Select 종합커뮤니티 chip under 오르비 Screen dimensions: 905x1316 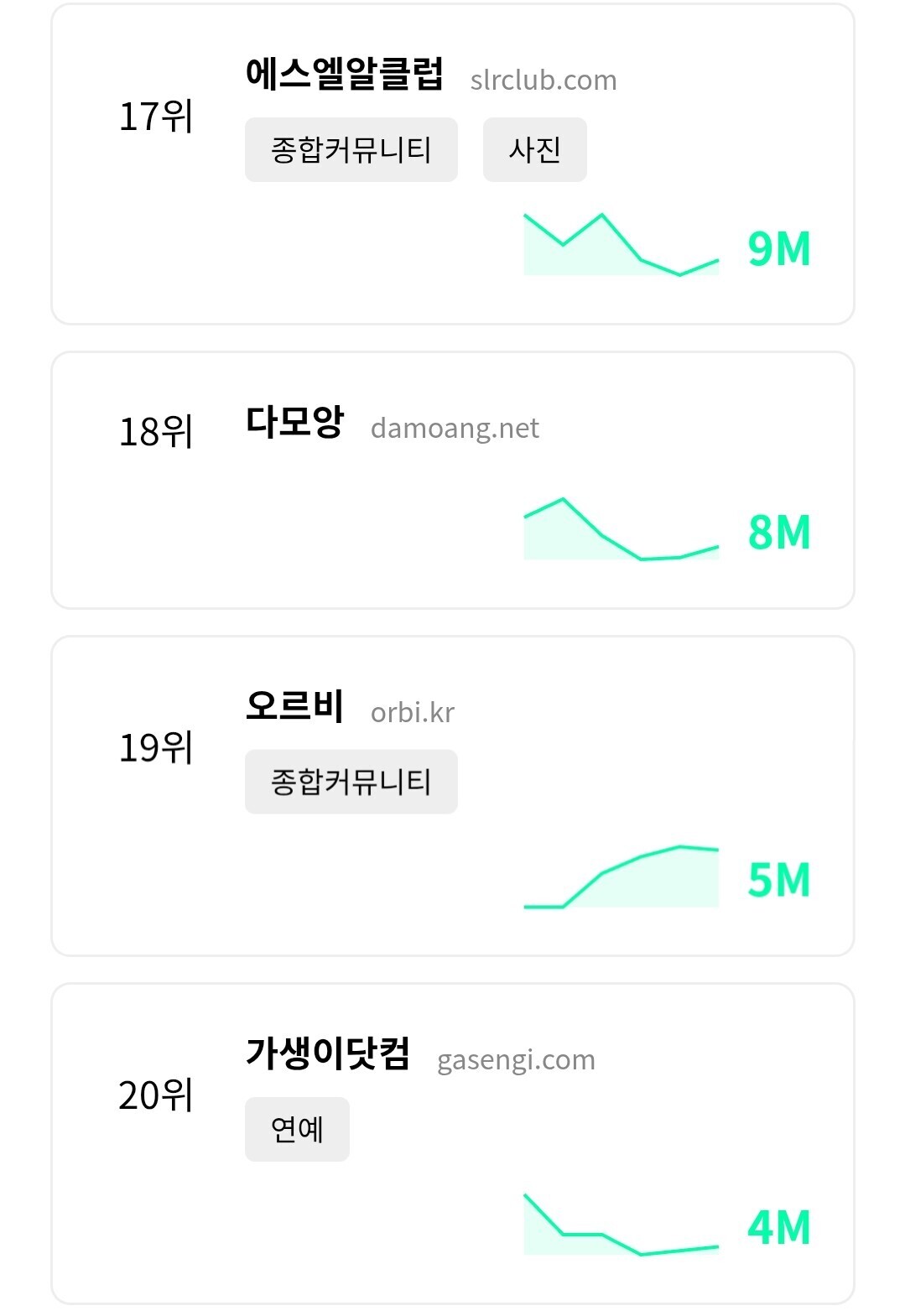click(351, 782)
